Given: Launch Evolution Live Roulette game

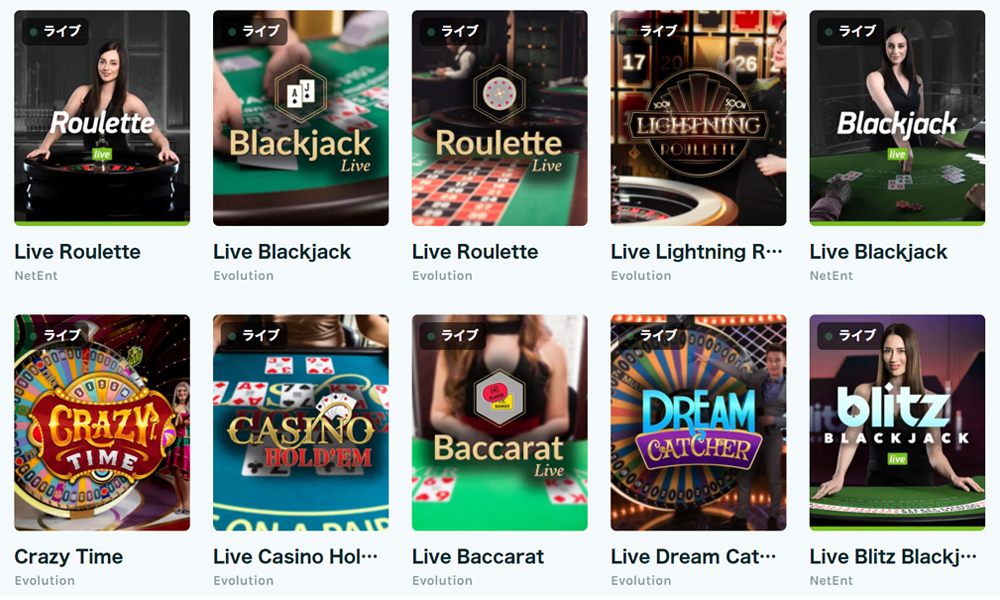Looking at the screenshot, I should 499,118.
